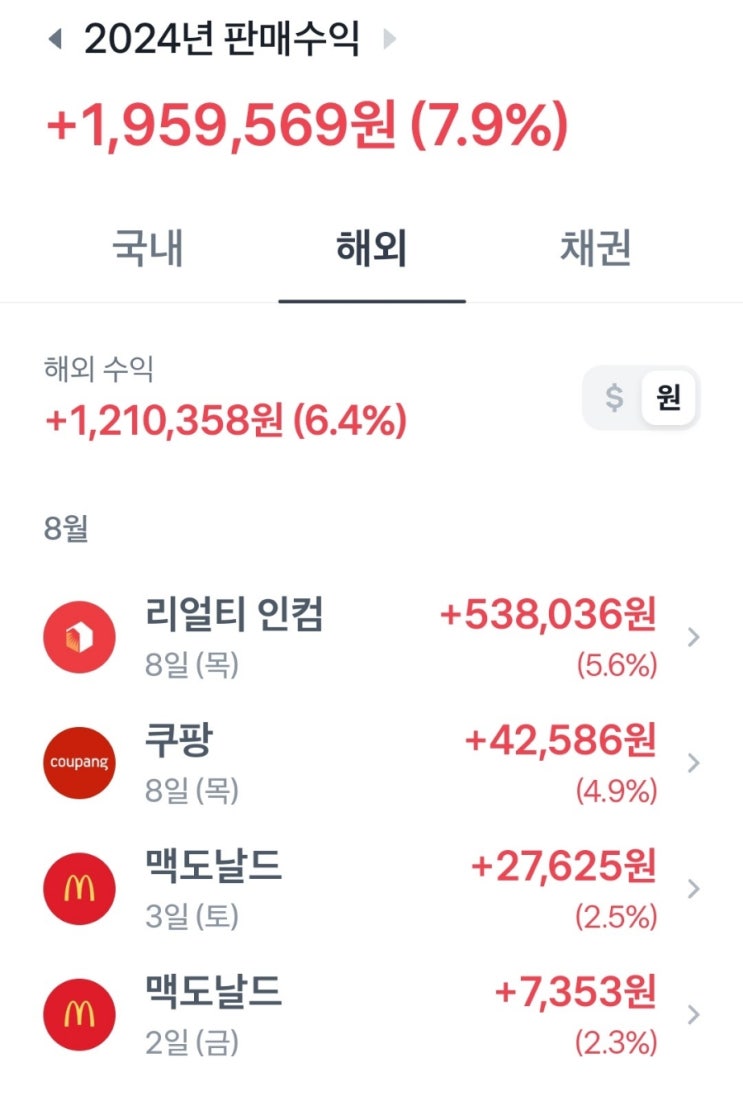
Task: Switch to the 채권 tab
Action: coord(595,250)
